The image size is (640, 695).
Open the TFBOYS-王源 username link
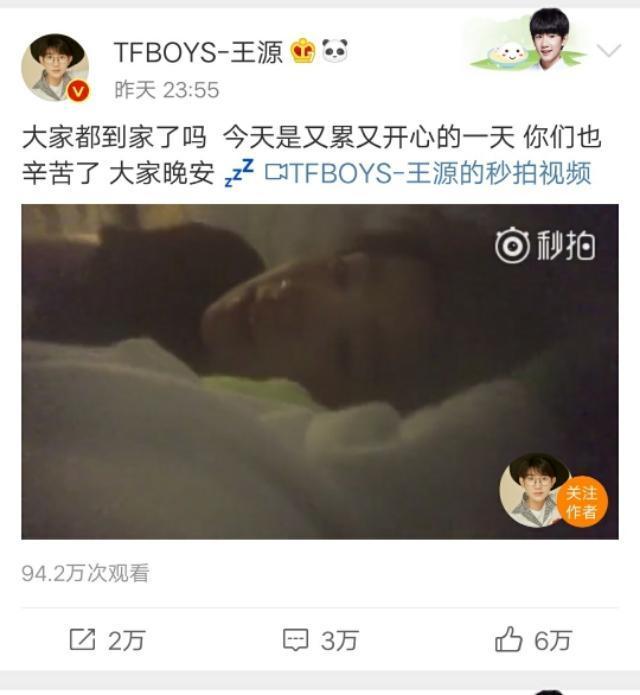pos(198,52)
